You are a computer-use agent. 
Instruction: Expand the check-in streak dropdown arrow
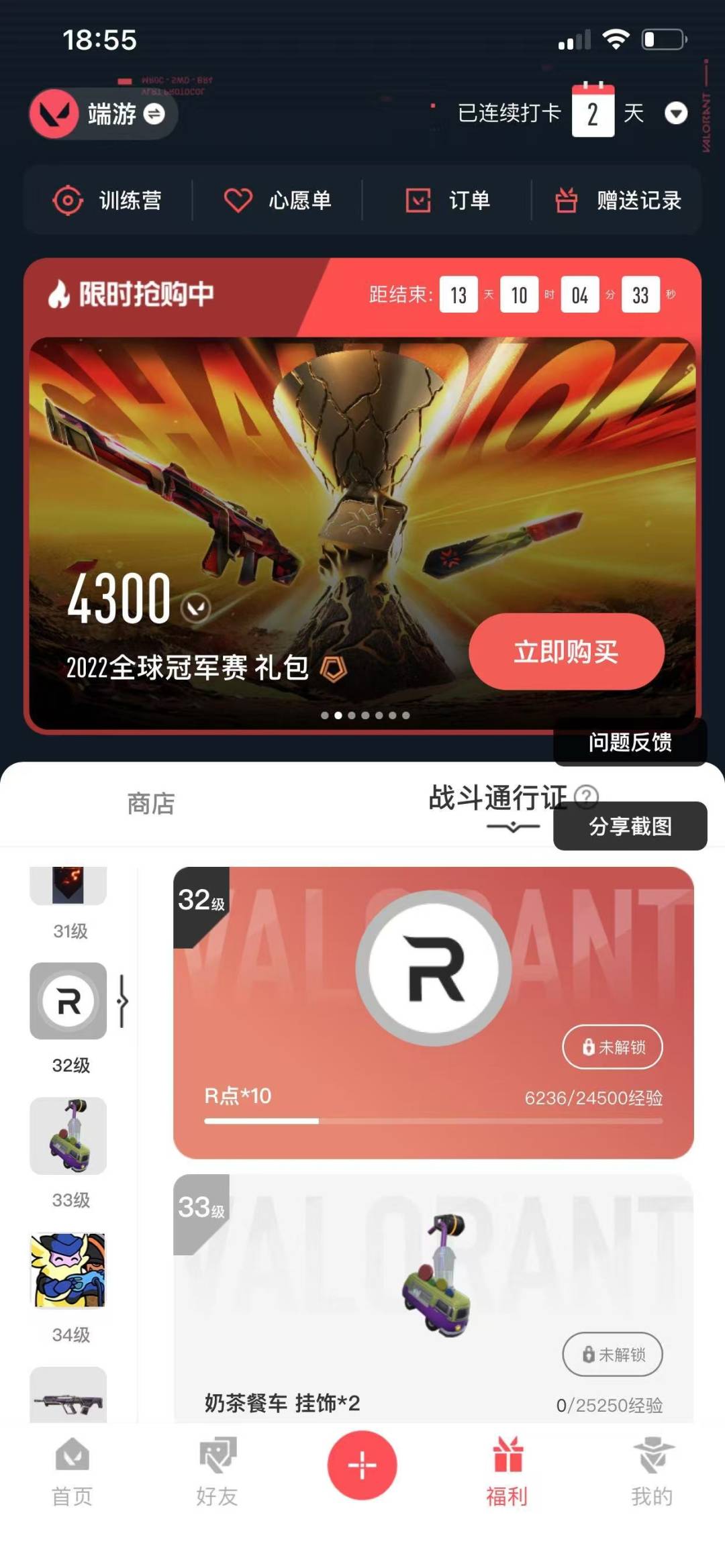675,113
